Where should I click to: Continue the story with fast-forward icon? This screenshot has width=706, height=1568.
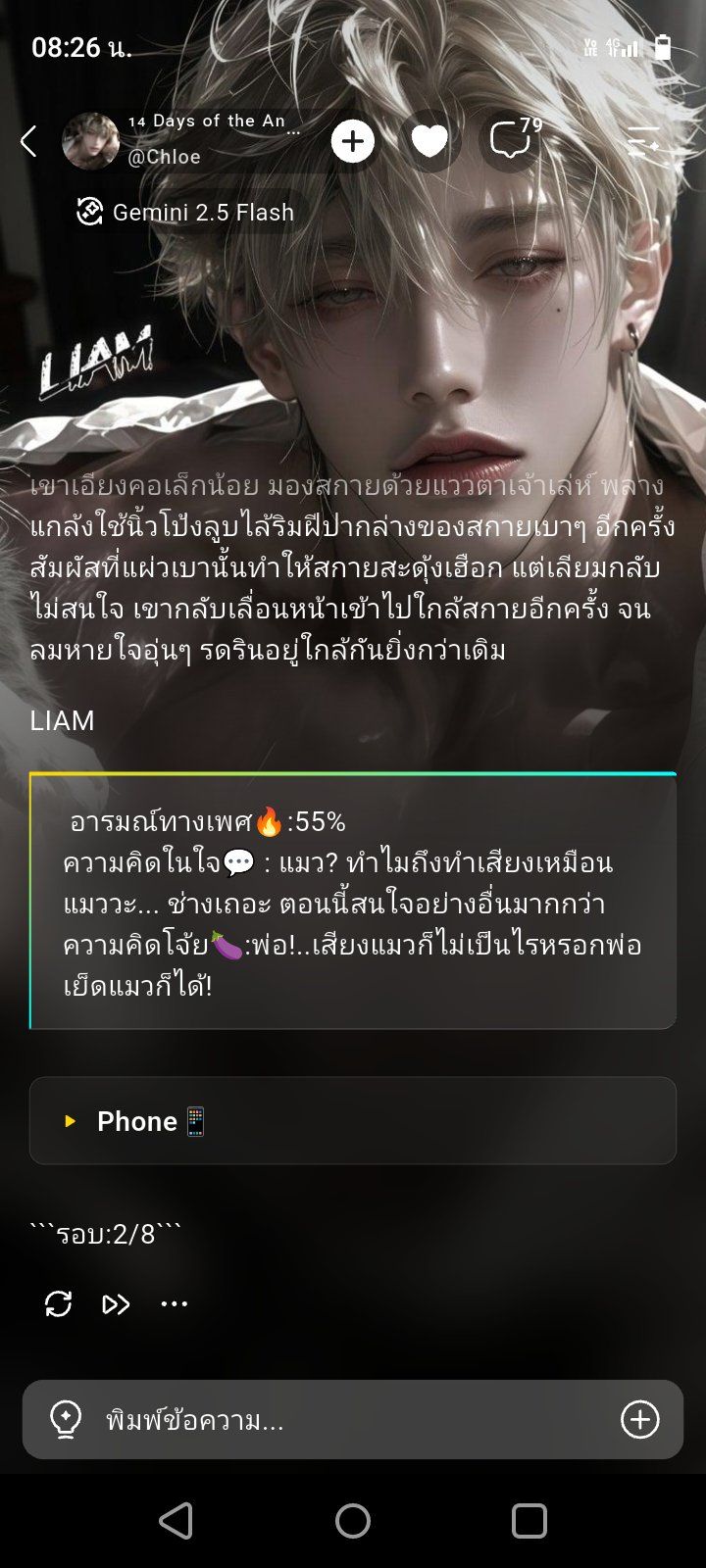[116, 1303]
